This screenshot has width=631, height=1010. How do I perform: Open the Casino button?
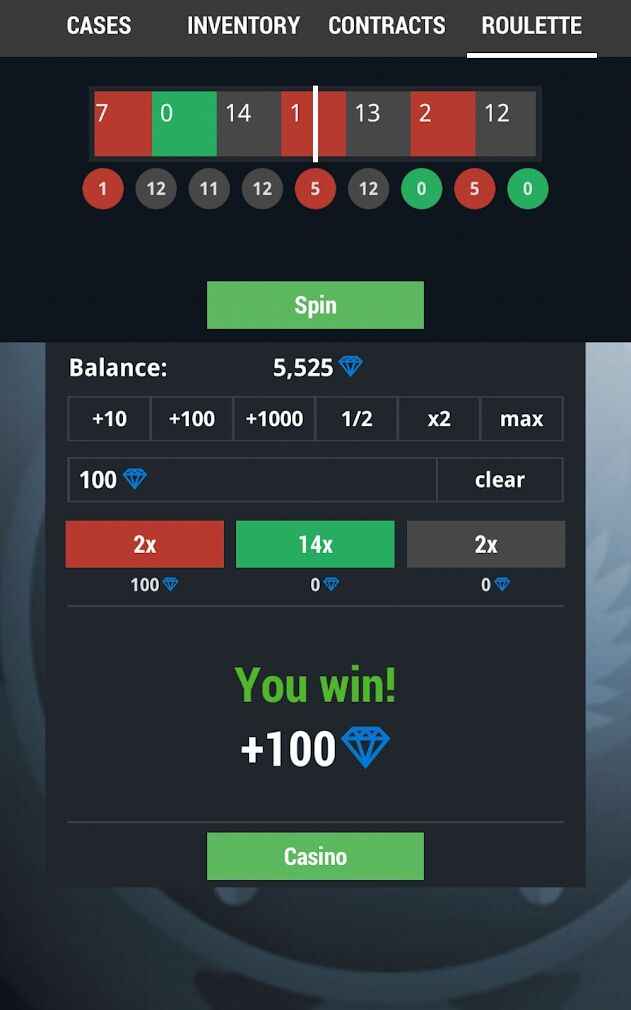click(315, 856)
